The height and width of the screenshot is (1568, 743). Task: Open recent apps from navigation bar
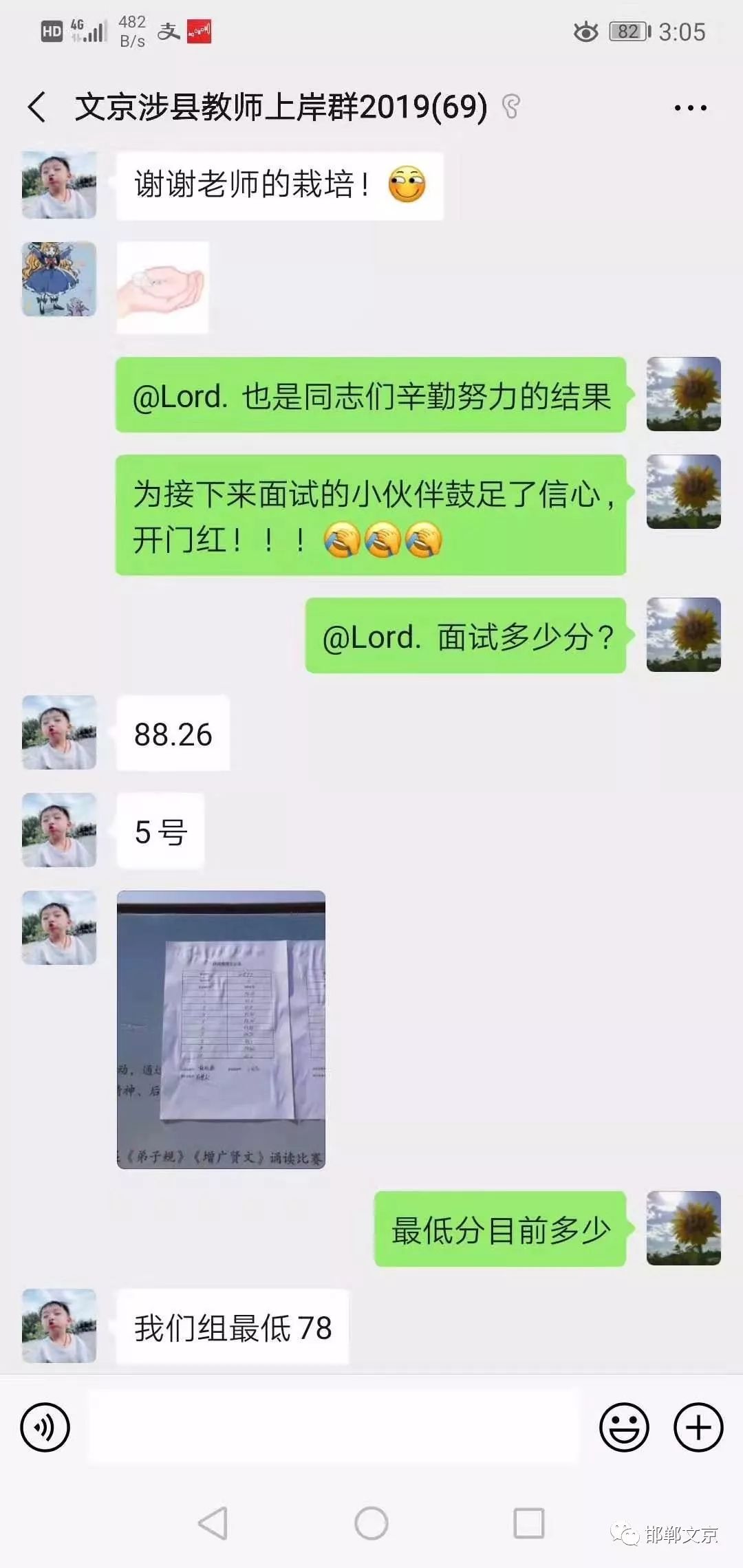point(529,1523)
